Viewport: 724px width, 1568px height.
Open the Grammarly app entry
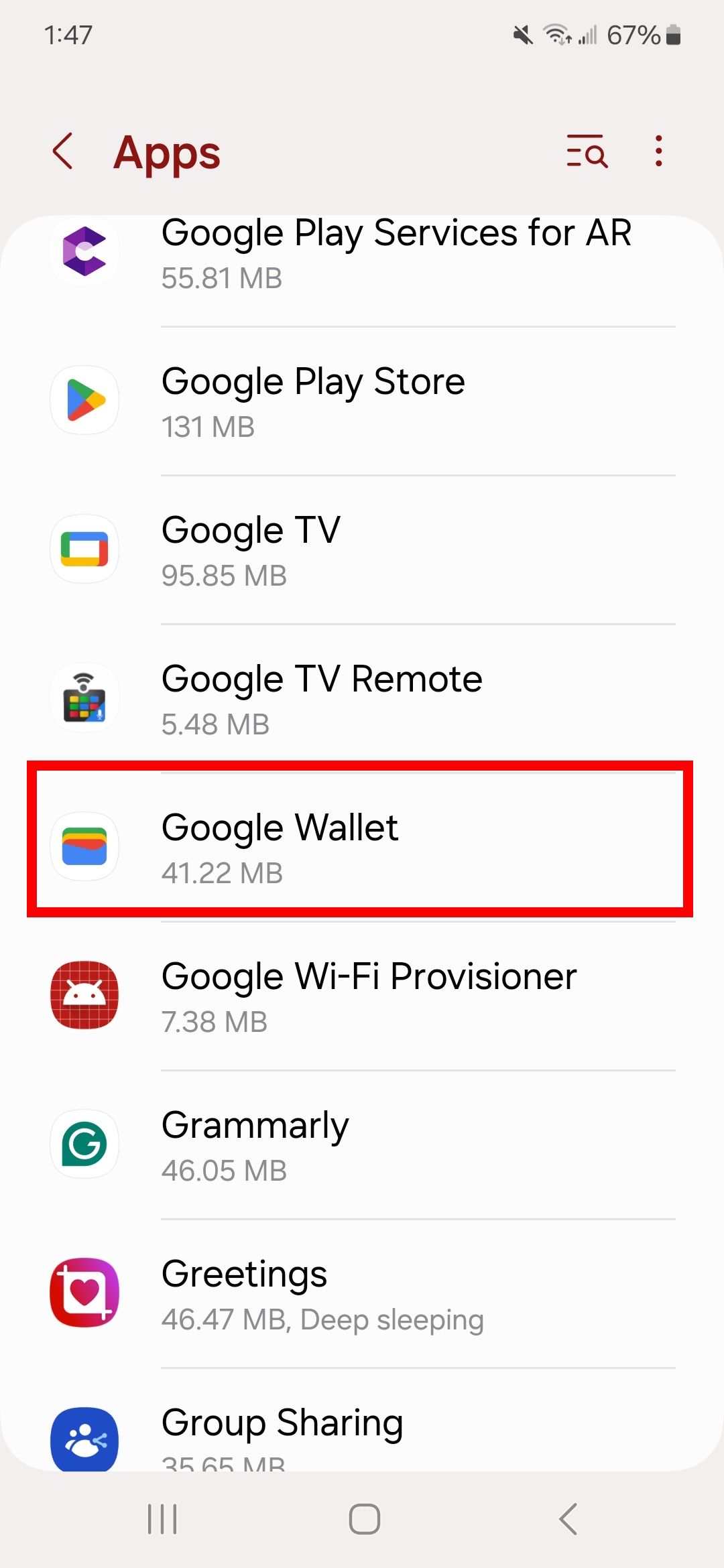pos(362,1145)
